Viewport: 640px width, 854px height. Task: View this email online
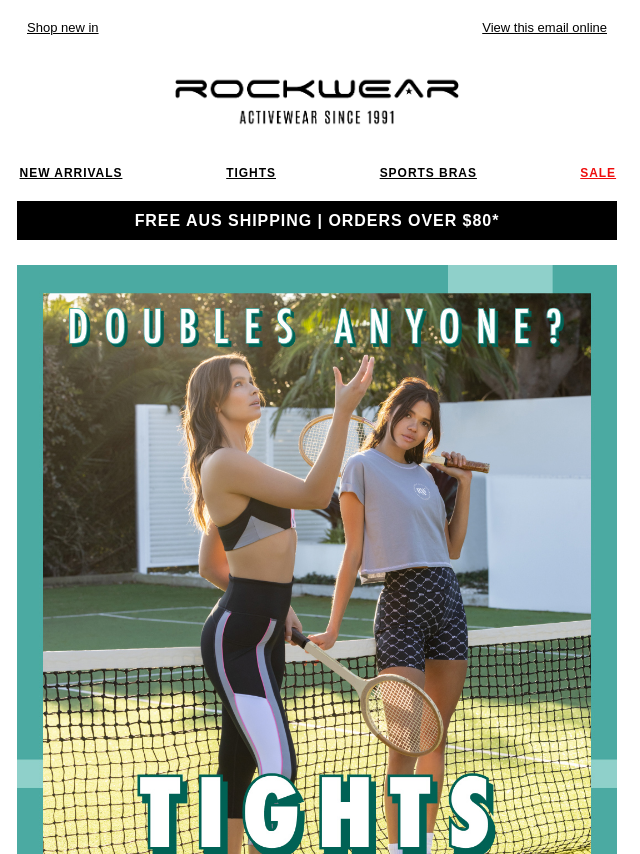coord(544,28)
